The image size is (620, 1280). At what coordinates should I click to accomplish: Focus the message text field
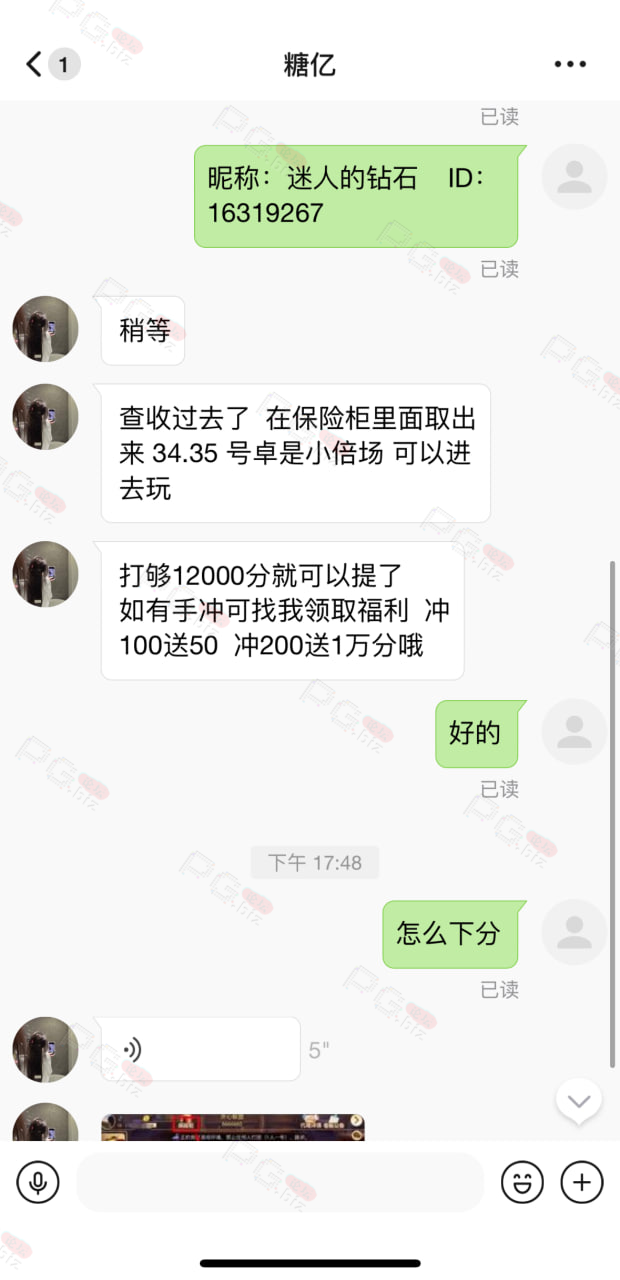pos(280,1183)
